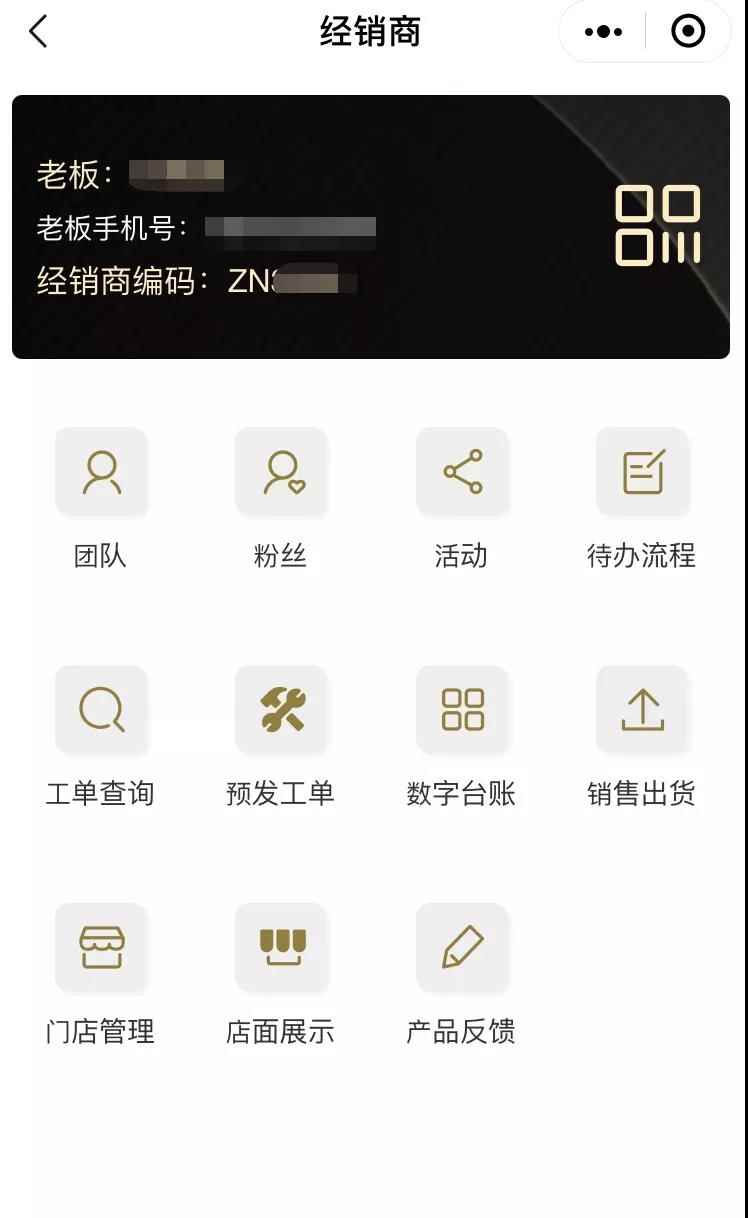Open the 数字台账 digital ledger grid icon
The width and height of the screenshot is (748, 1218).
463,710
